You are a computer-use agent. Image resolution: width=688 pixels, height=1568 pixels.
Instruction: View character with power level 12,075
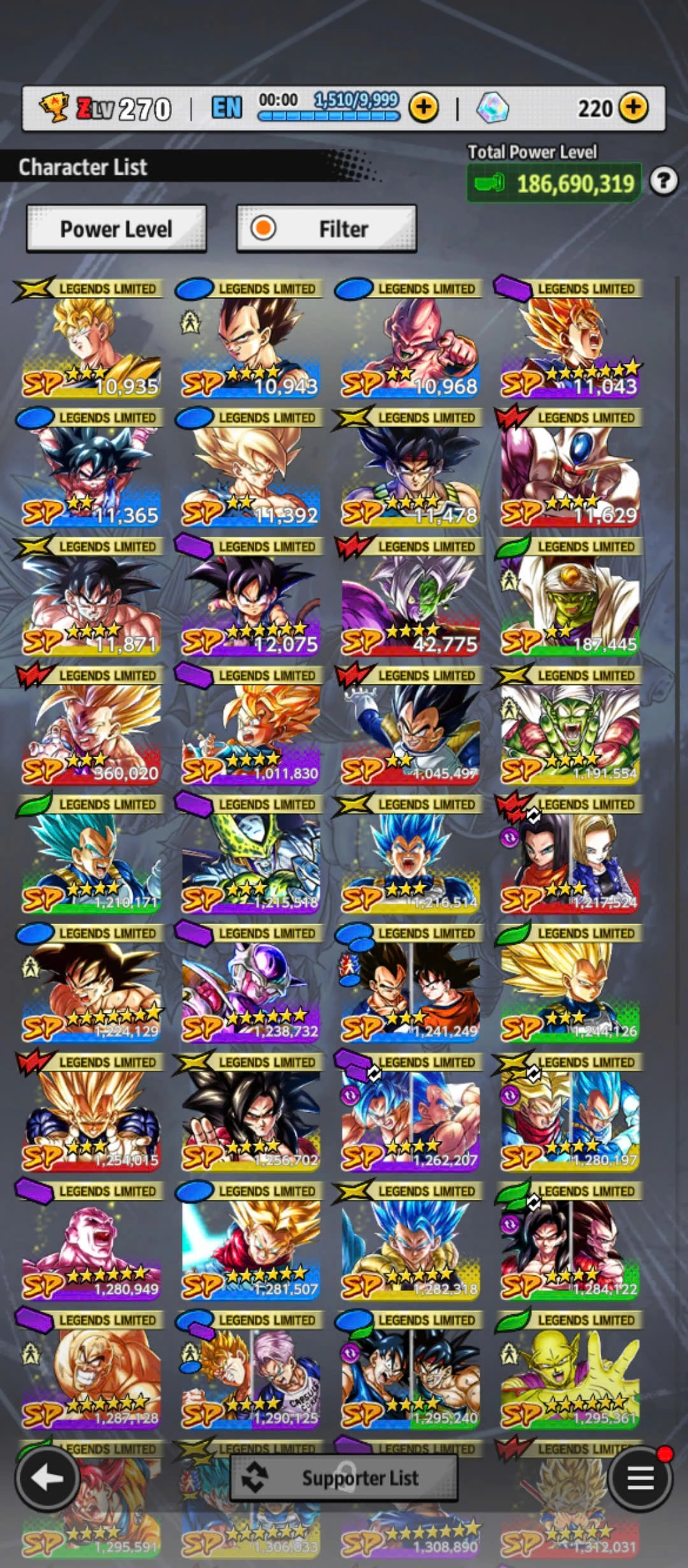click(x=250, y=599)
